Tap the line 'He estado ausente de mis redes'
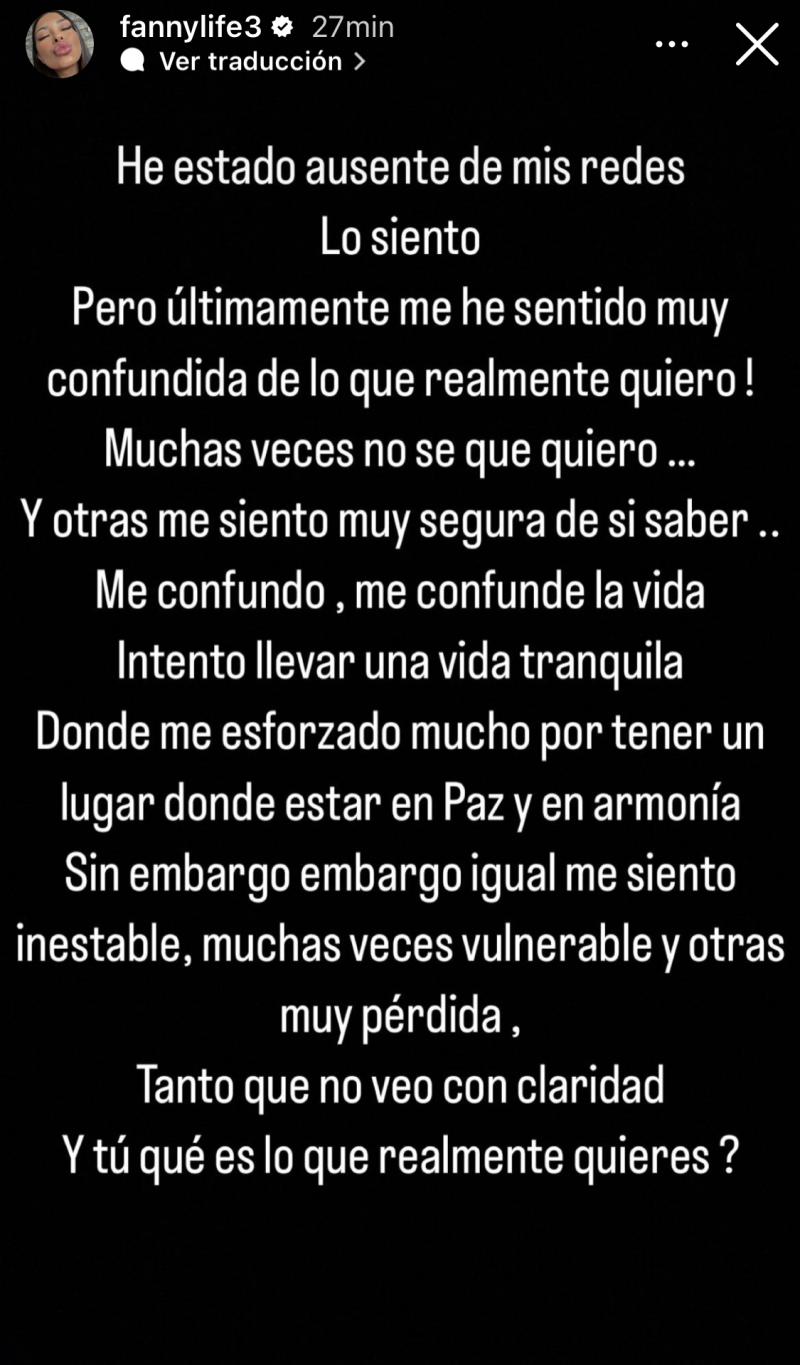 (400, 167)
